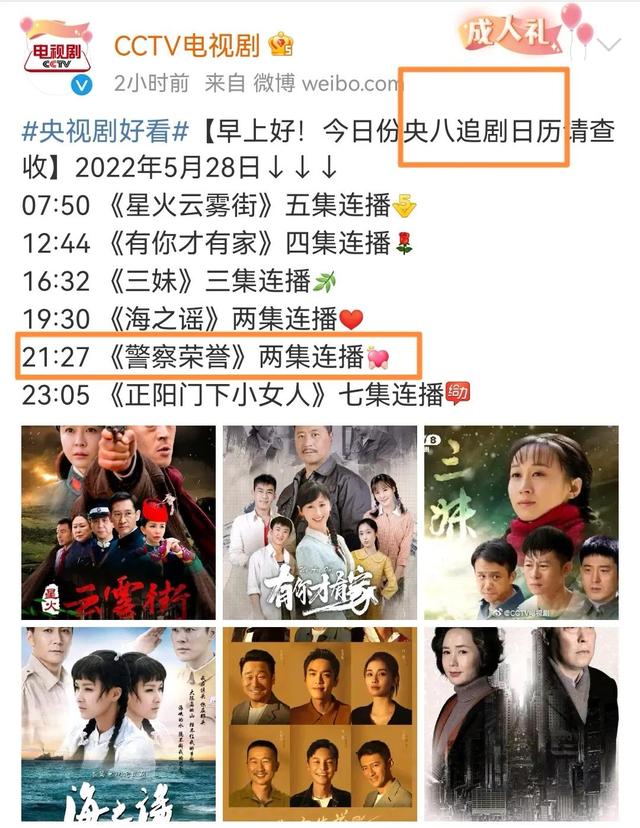This screenshot has width=640, height=828.
Task: Tap the CCTV电视剧 account name
Action: pyautogui.click(x=187, y=45)
